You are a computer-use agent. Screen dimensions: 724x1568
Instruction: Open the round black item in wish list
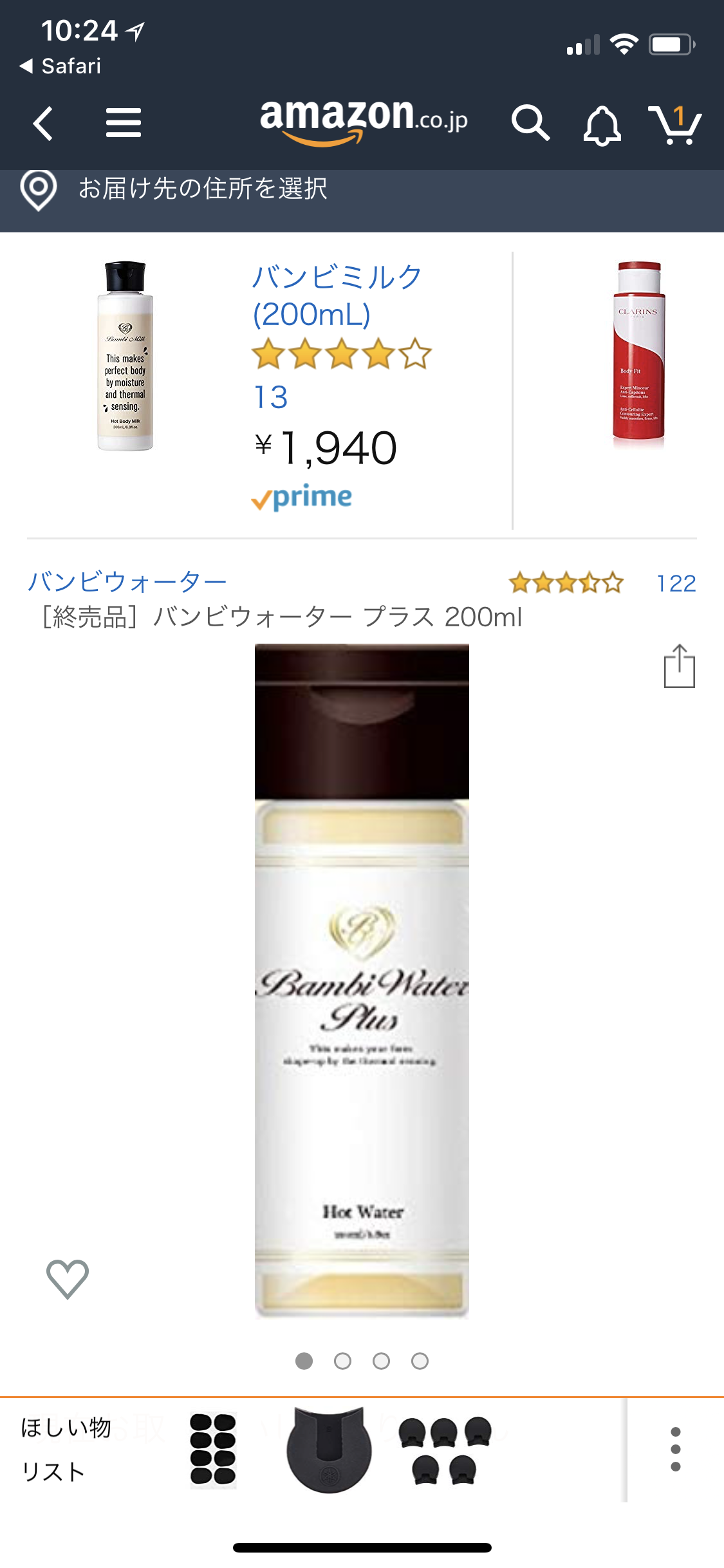328,1450
